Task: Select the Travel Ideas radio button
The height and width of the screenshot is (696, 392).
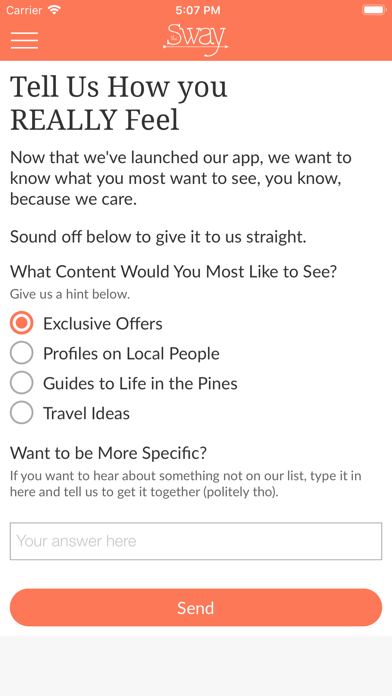Action: (22, 413)
